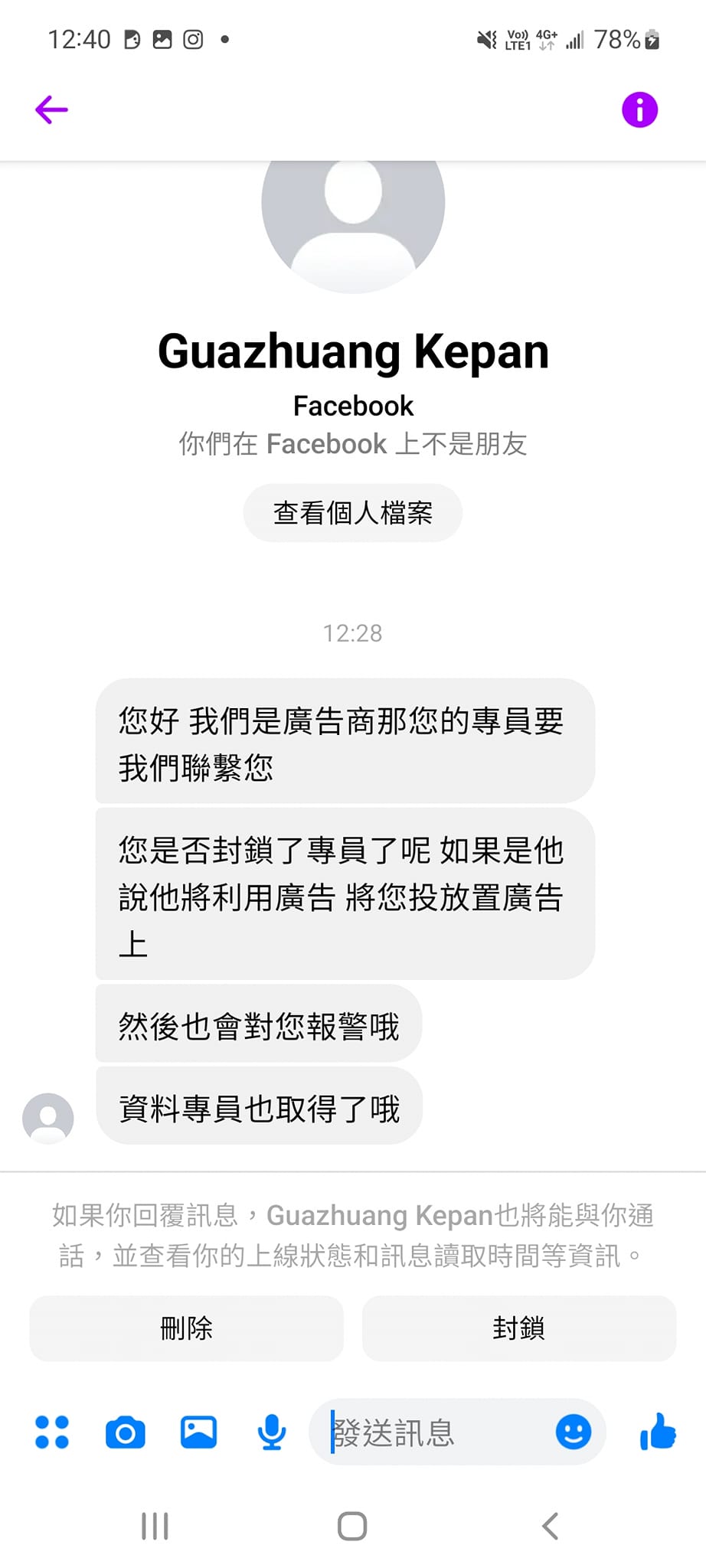Tap the microphone voice message icon

click(x=271, y=1432)
